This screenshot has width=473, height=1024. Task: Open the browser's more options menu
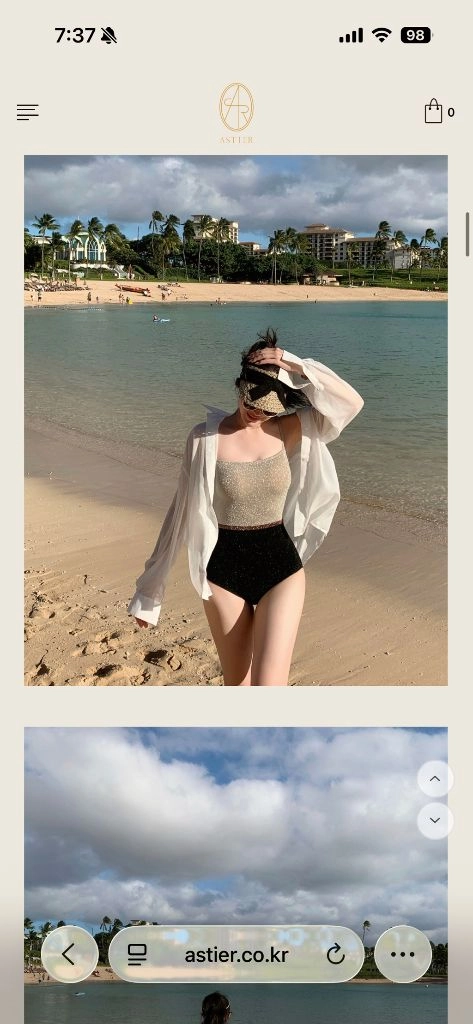(403, 954)
